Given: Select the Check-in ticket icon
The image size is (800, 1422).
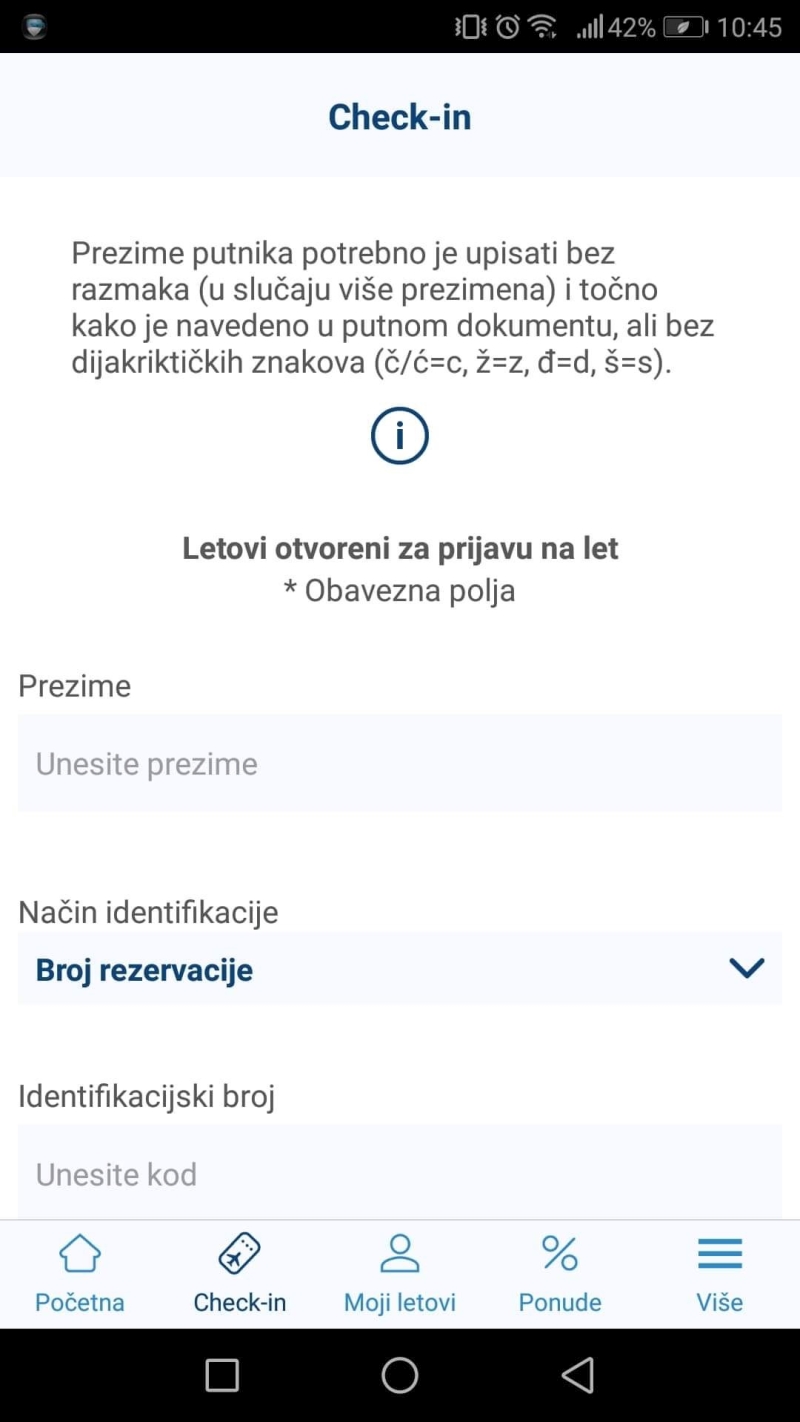Looking at the screenshot, I should coord(239,1253).
